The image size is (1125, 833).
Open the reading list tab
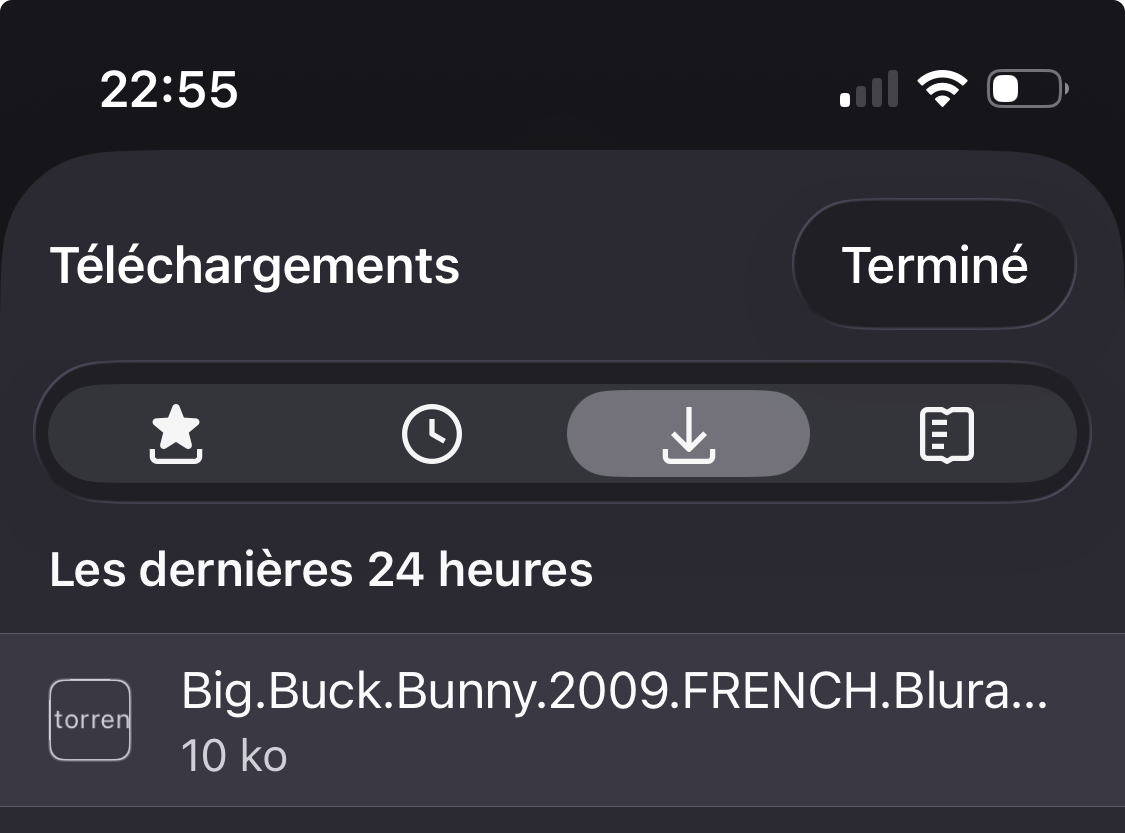coord(945,435)
